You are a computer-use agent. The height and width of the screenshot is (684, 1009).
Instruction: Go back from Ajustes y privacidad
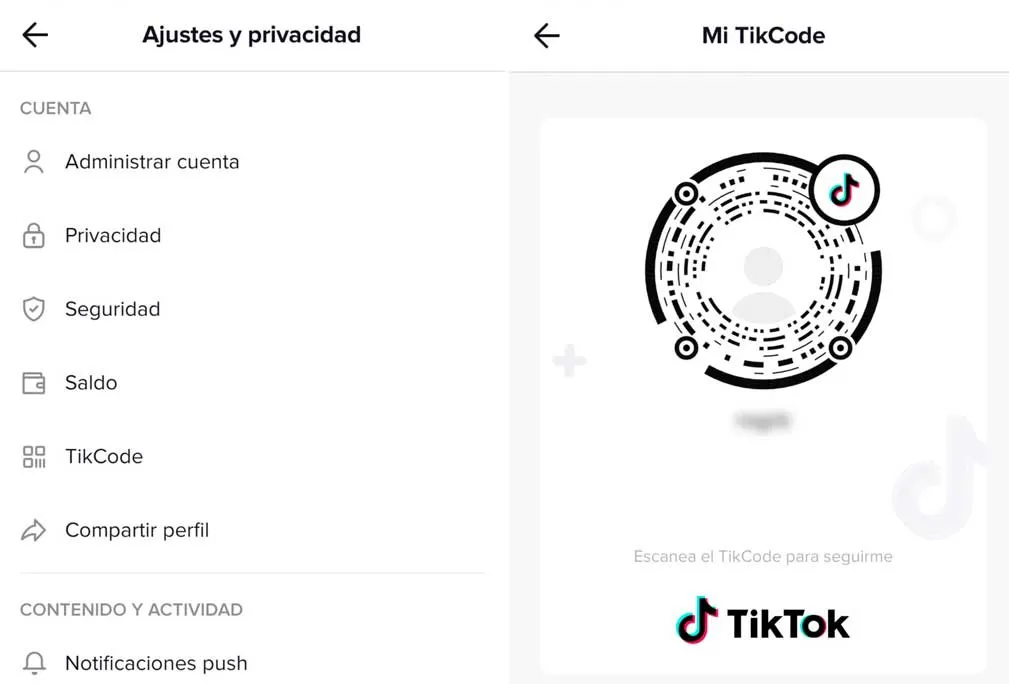click(x=35, y=36)
